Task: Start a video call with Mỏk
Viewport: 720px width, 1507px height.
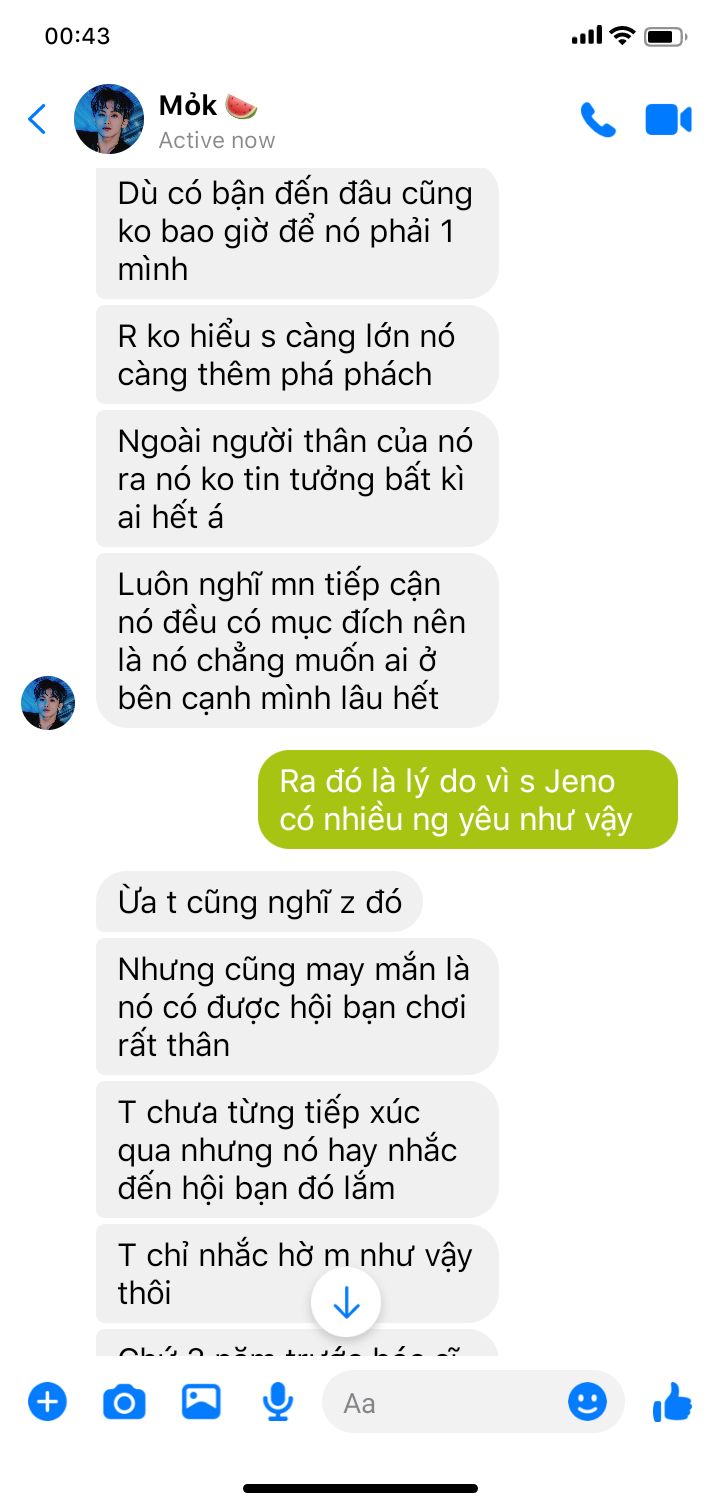Action: (668, 120)
